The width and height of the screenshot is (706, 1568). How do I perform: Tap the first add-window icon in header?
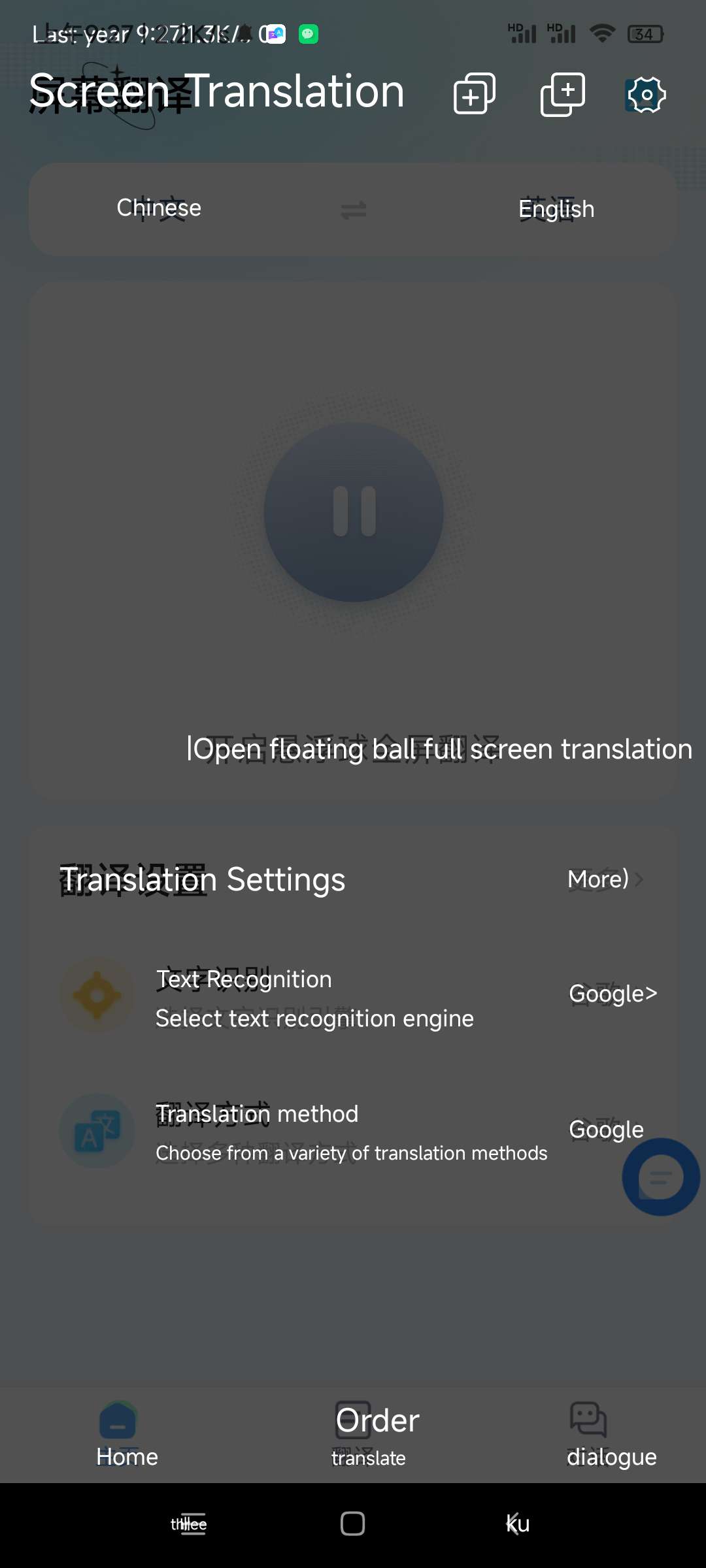point(475,94)
